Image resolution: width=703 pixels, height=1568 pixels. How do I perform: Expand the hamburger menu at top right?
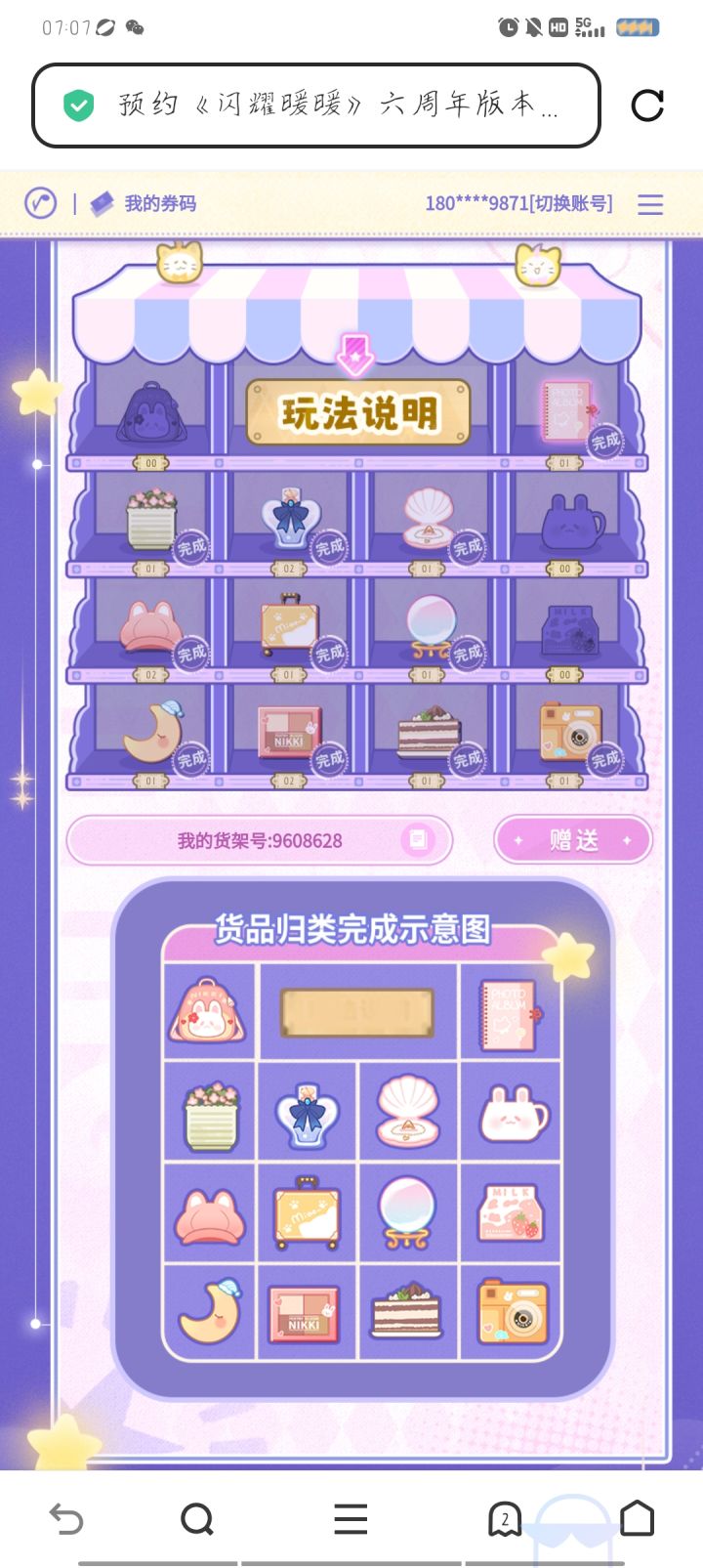[x=649, y=204]
